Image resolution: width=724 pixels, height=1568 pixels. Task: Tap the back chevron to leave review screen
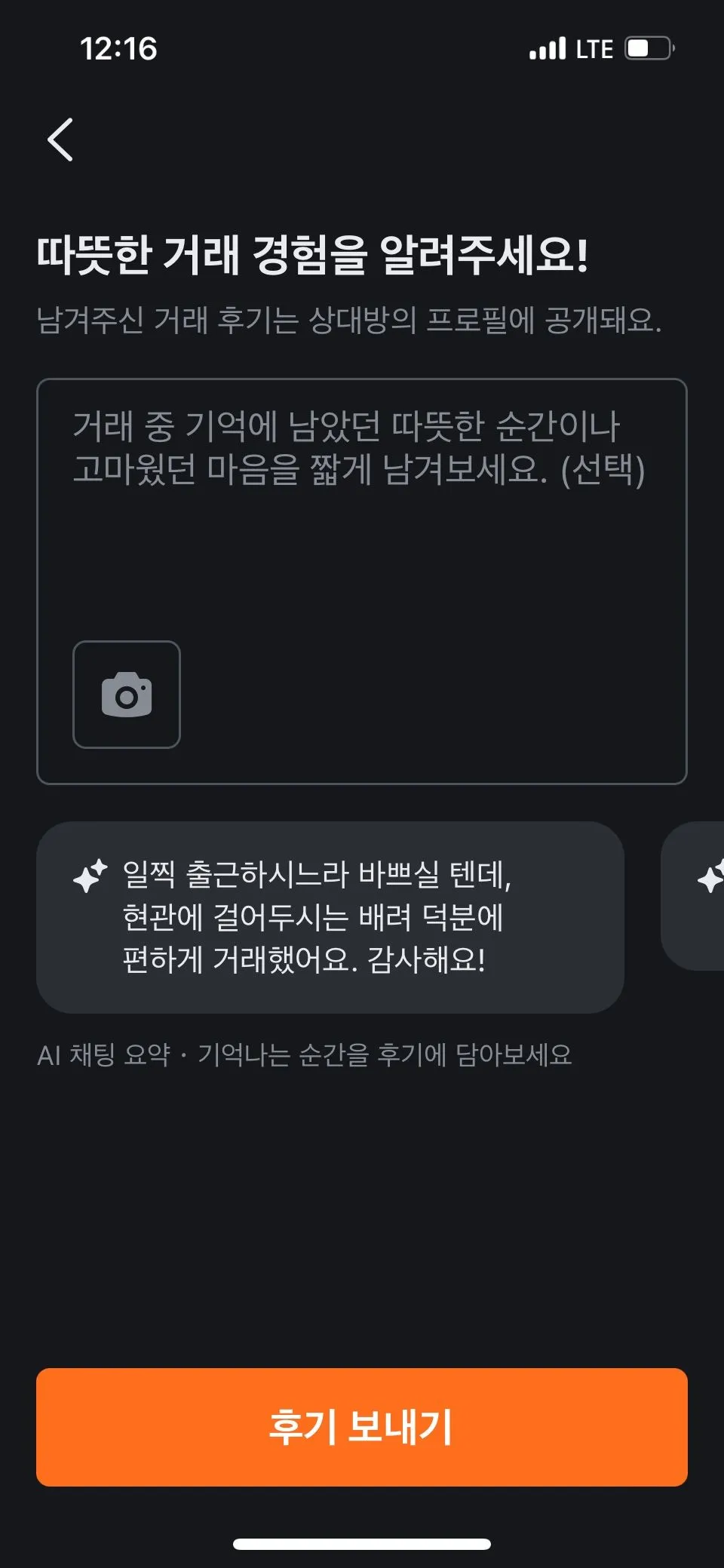click(60, 140)
